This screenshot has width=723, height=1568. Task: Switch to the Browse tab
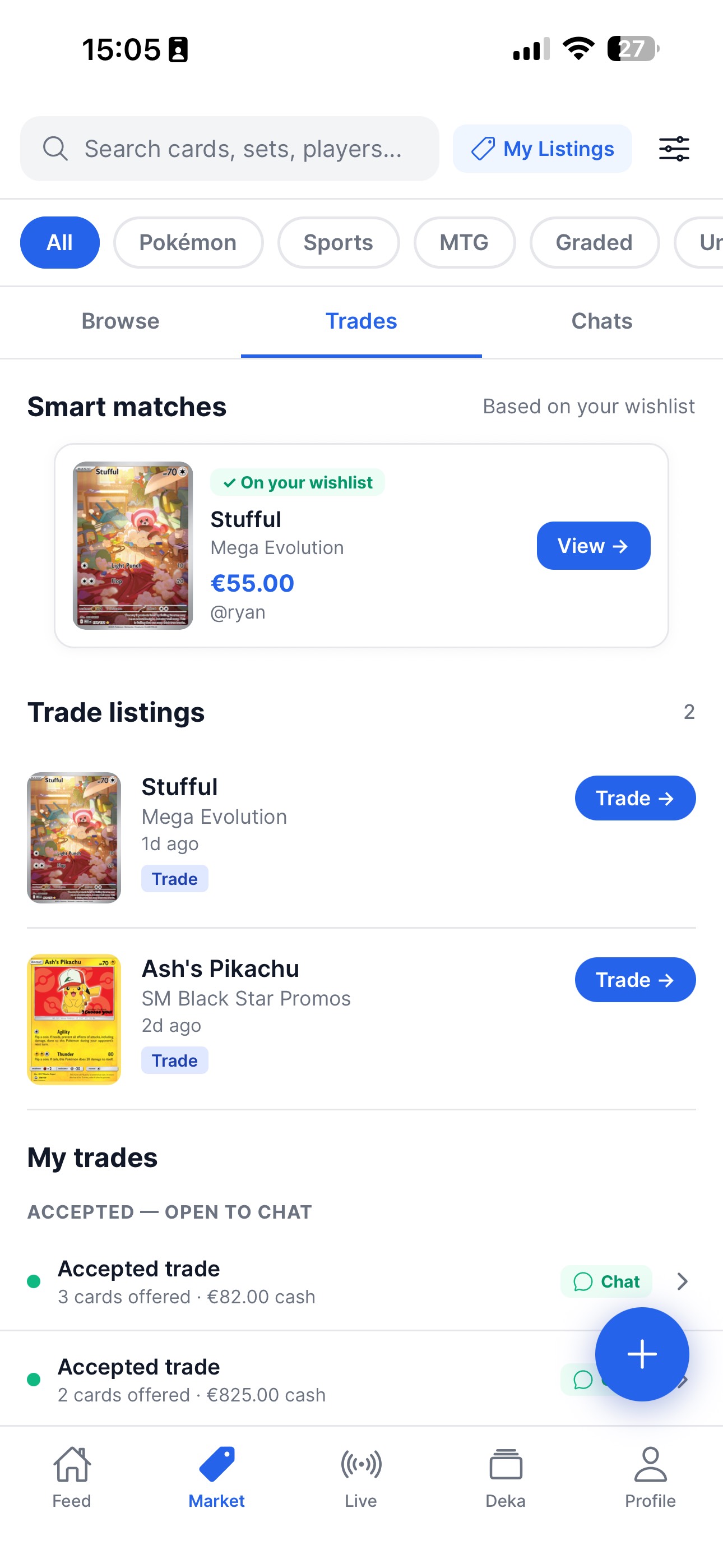pyautogui.click(x=120, y=321)
